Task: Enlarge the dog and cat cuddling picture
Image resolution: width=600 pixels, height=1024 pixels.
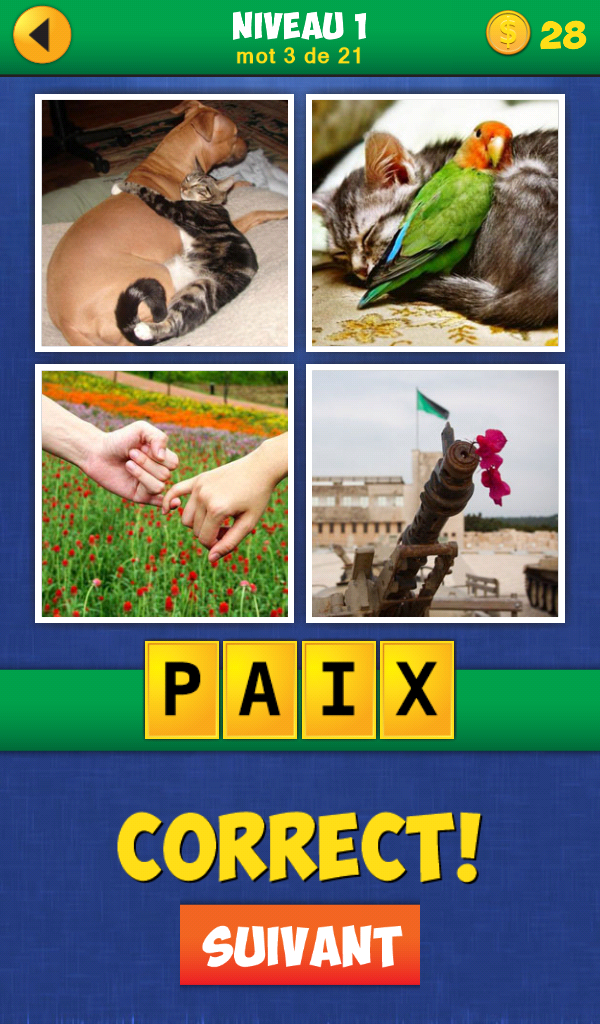Action: [165, 223]
